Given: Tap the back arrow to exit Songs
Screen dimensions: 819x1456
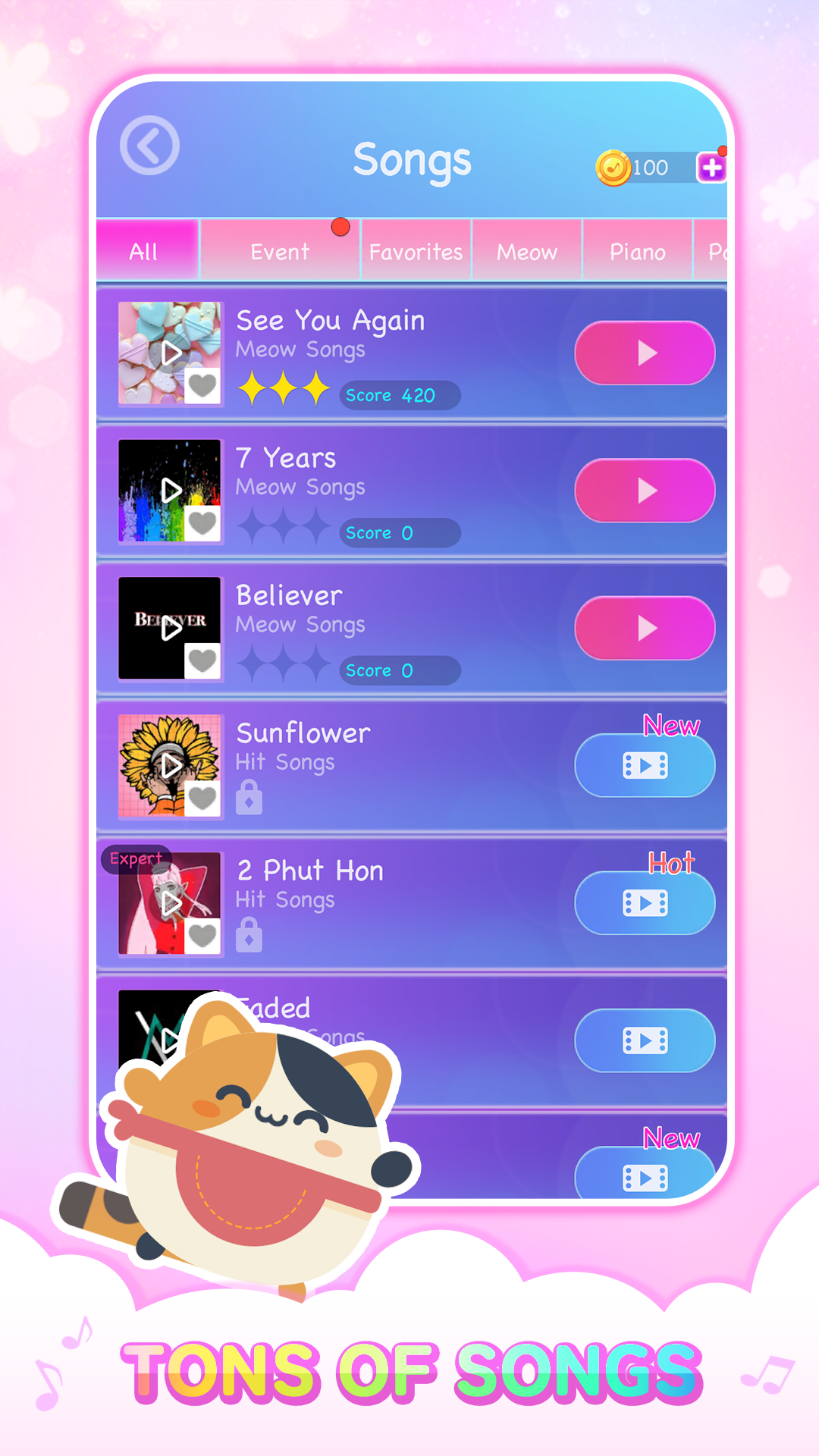Looking at the screenshot, I should coord(149,145).
